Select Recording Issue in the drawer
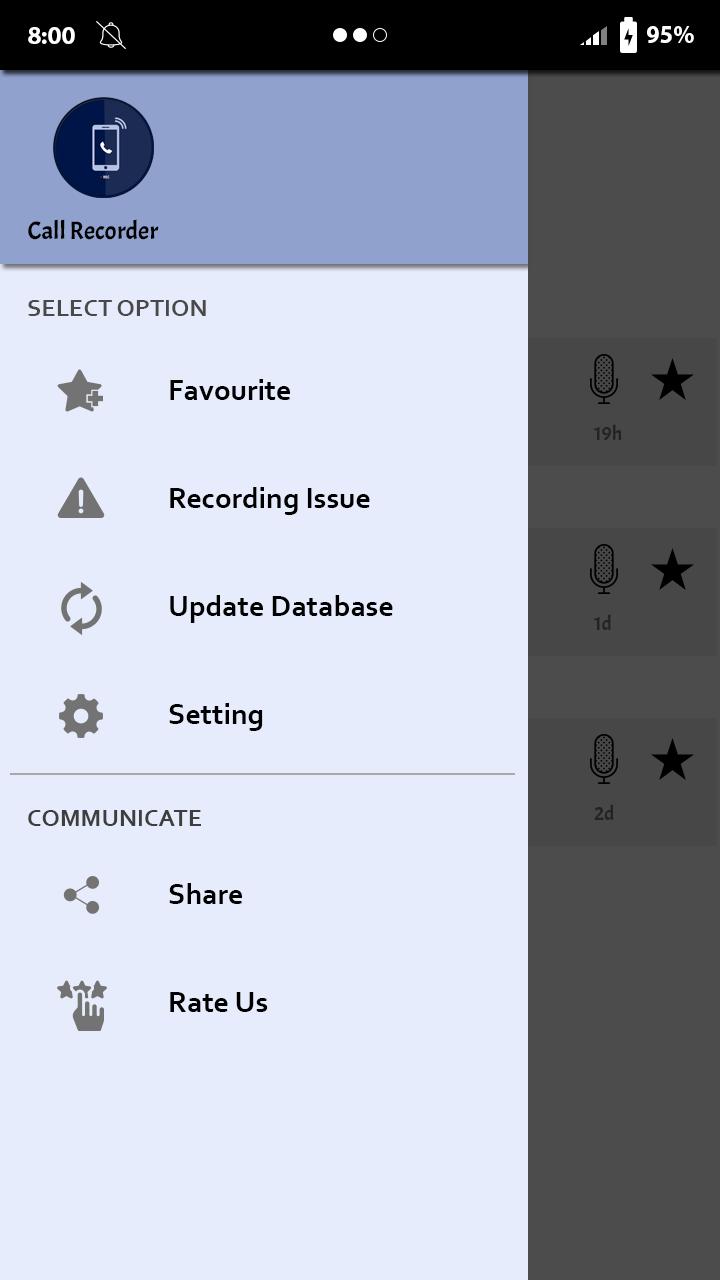The width and height of the screenshot is (720, 1280). tap(268, 498)
